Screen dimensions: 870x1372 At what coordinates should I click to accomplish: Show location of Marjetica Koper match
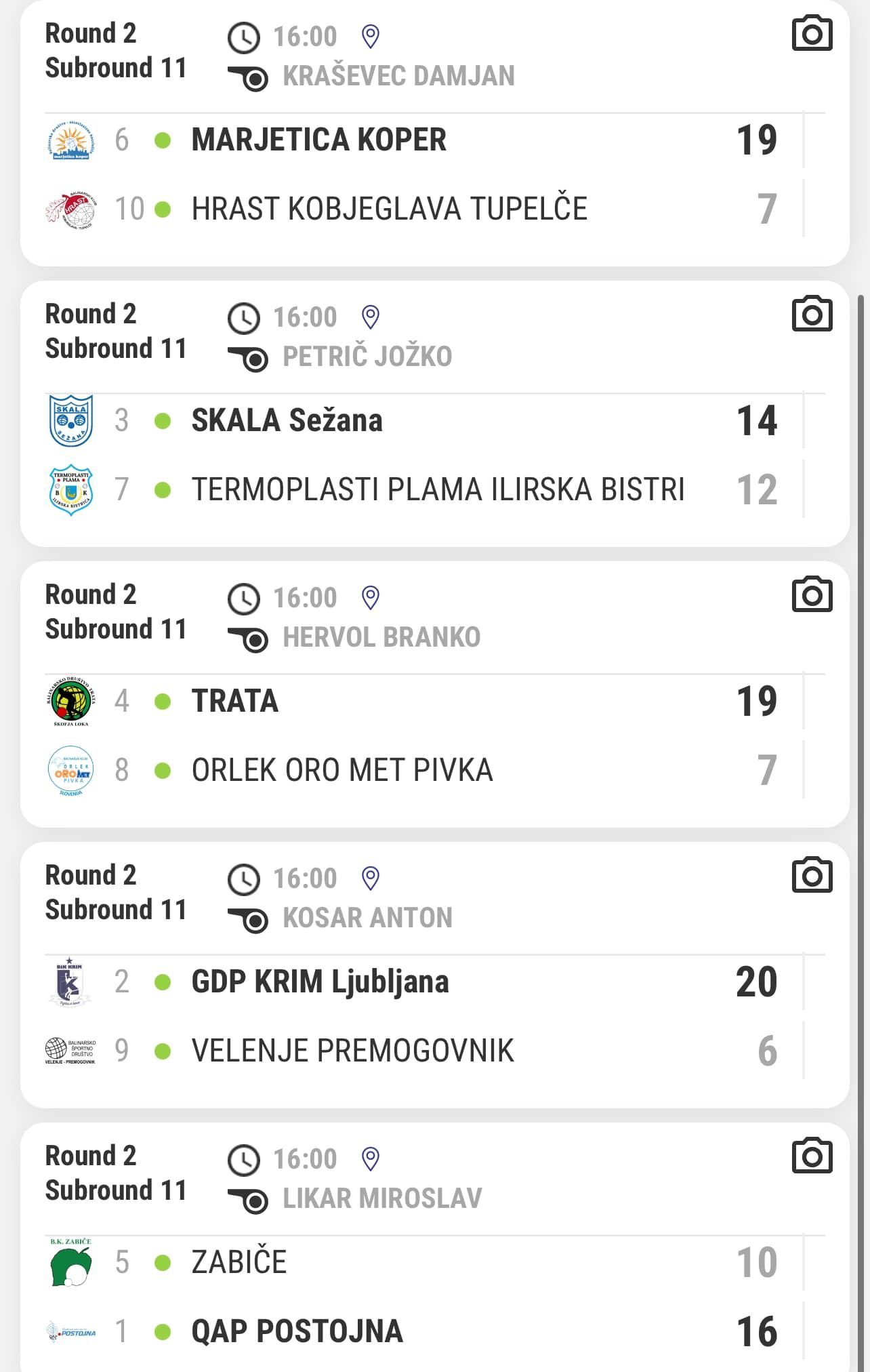(x=371, y=37)
